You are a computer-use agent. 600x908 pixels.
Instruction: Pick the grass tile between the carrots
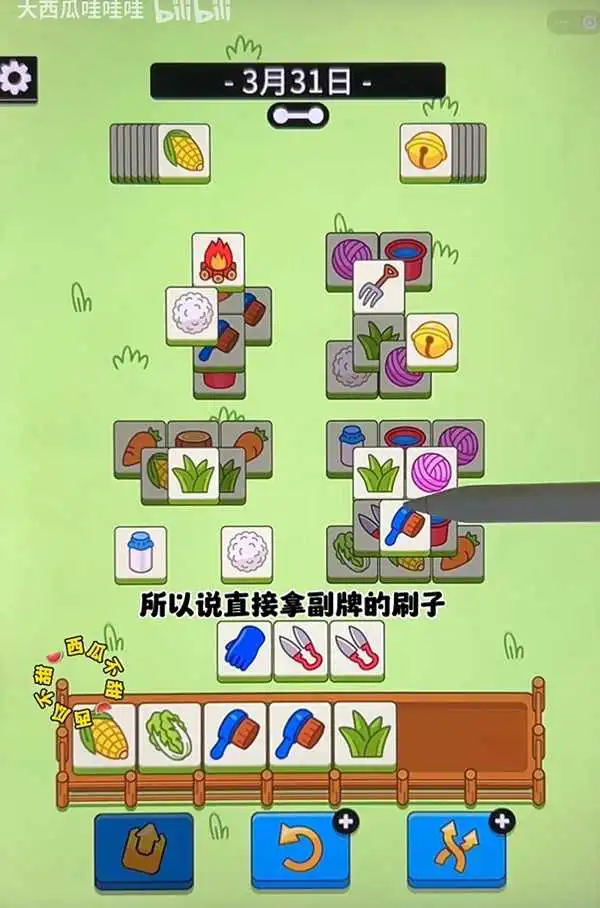[x=193, y=473]
